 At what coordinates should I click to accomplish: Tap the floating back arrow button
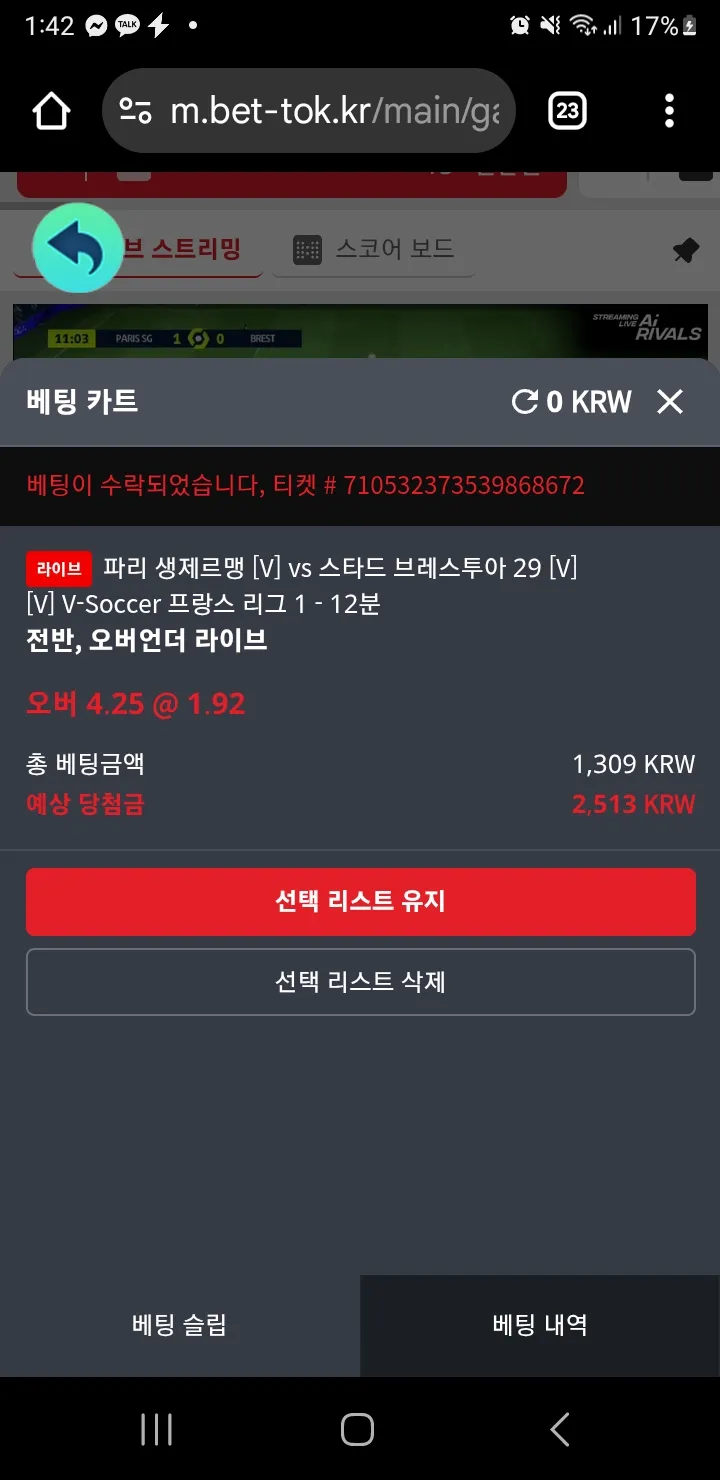(x=78, y=248)
